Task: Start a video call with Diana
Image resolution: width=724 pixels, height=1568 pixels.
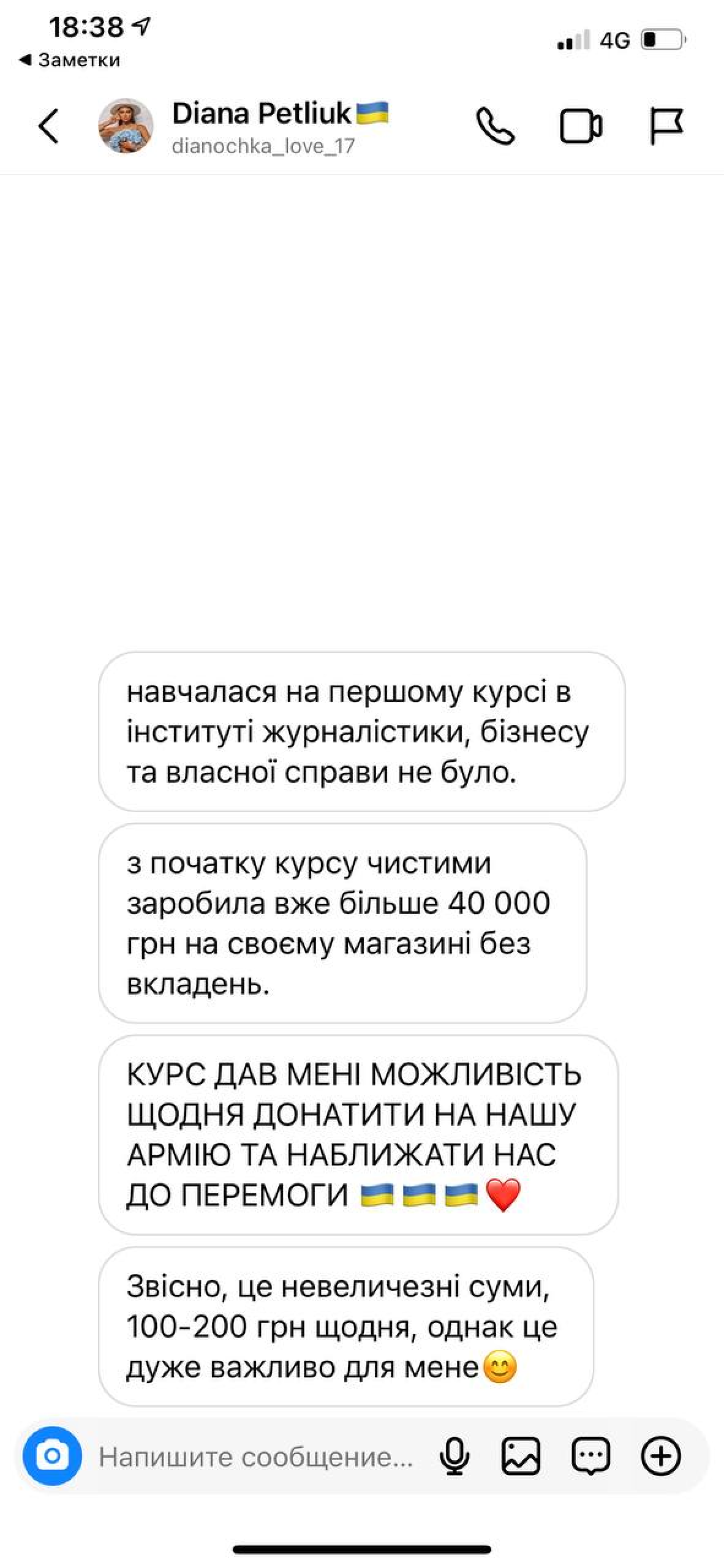Action: pyautogui.click(x=580, y=126)
